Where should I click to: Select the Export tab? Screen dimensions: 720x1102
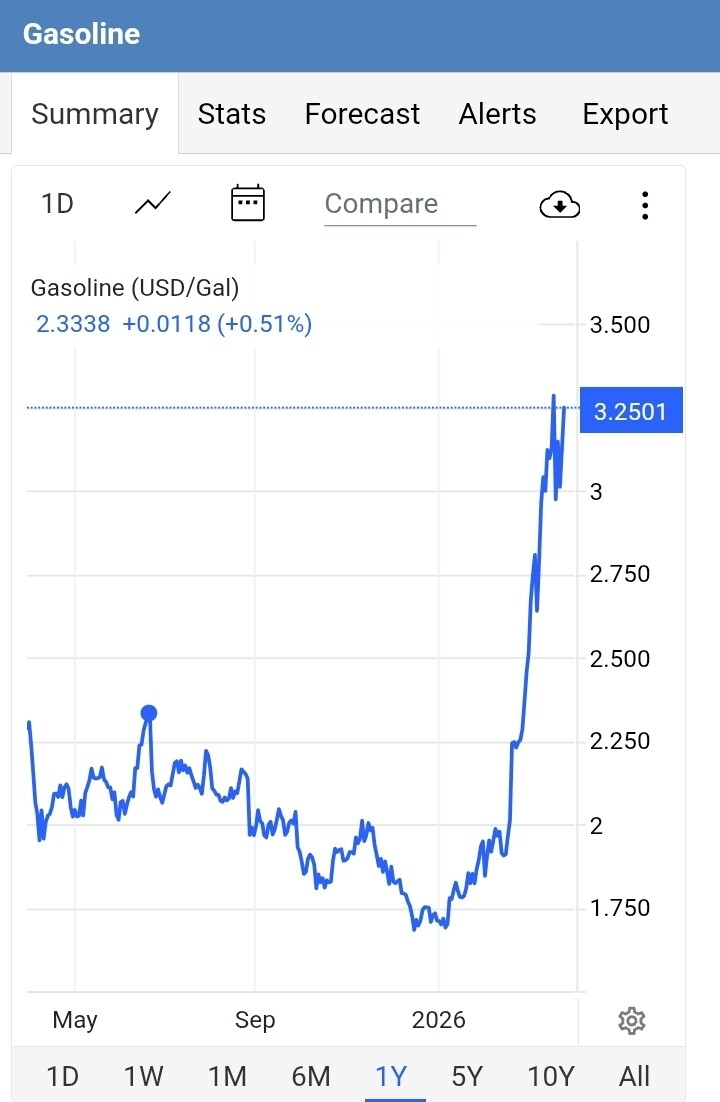tap(625, 114)
